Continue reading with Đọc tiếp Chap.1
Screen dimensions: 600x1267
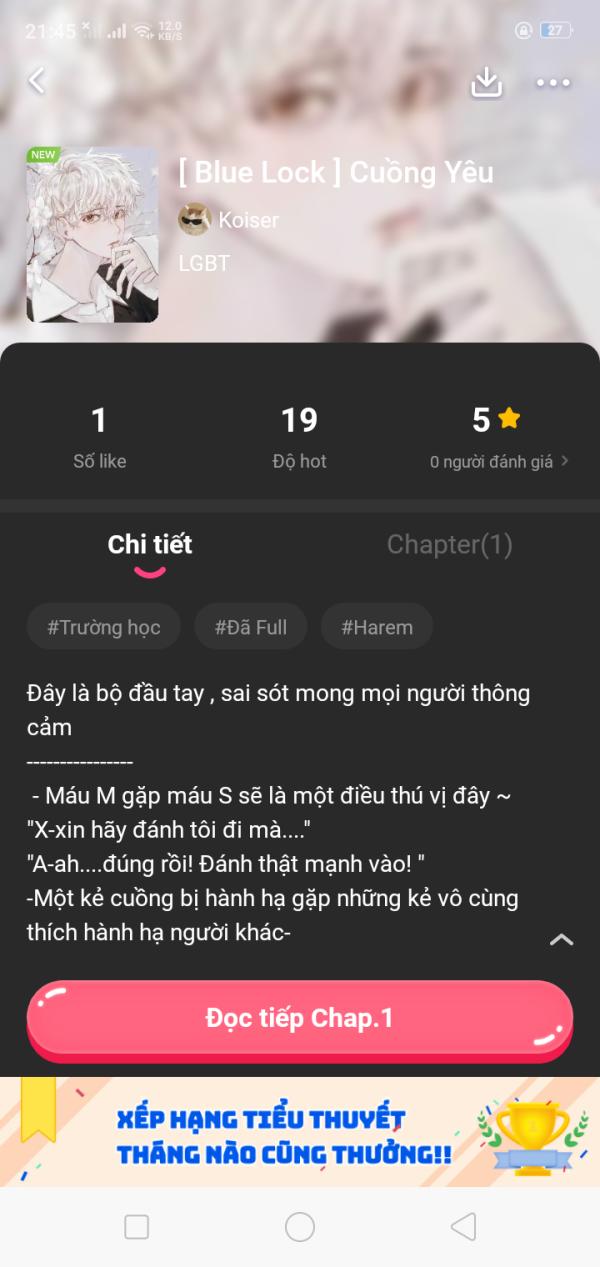pos(299,1018)
